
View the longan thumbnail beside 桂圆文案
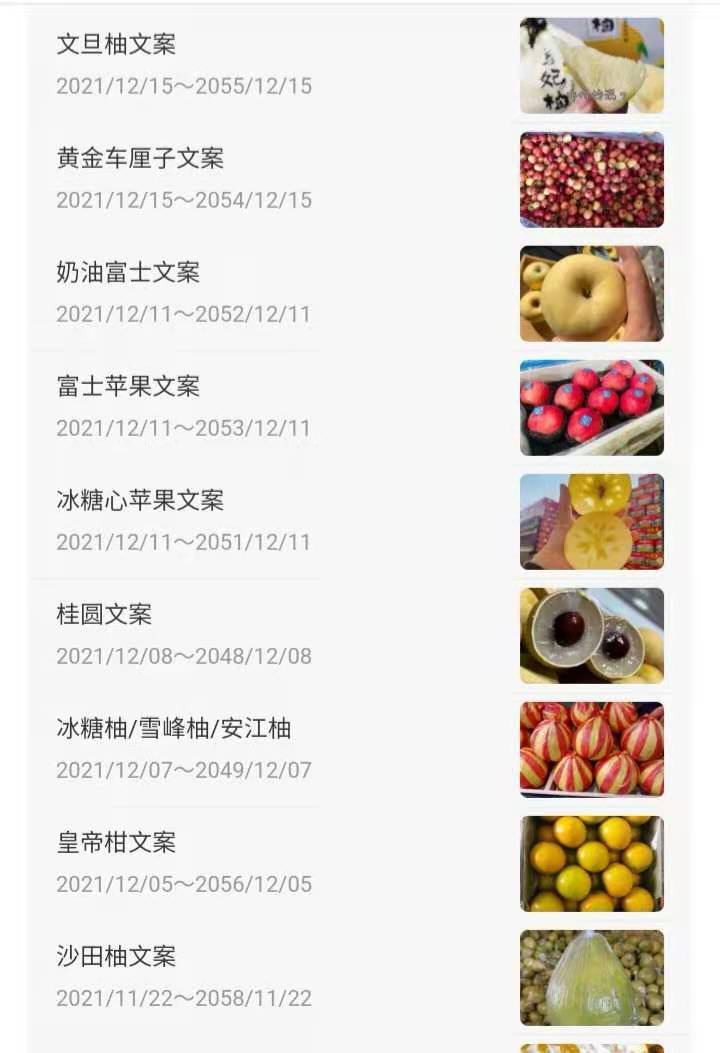click(591, 635)
